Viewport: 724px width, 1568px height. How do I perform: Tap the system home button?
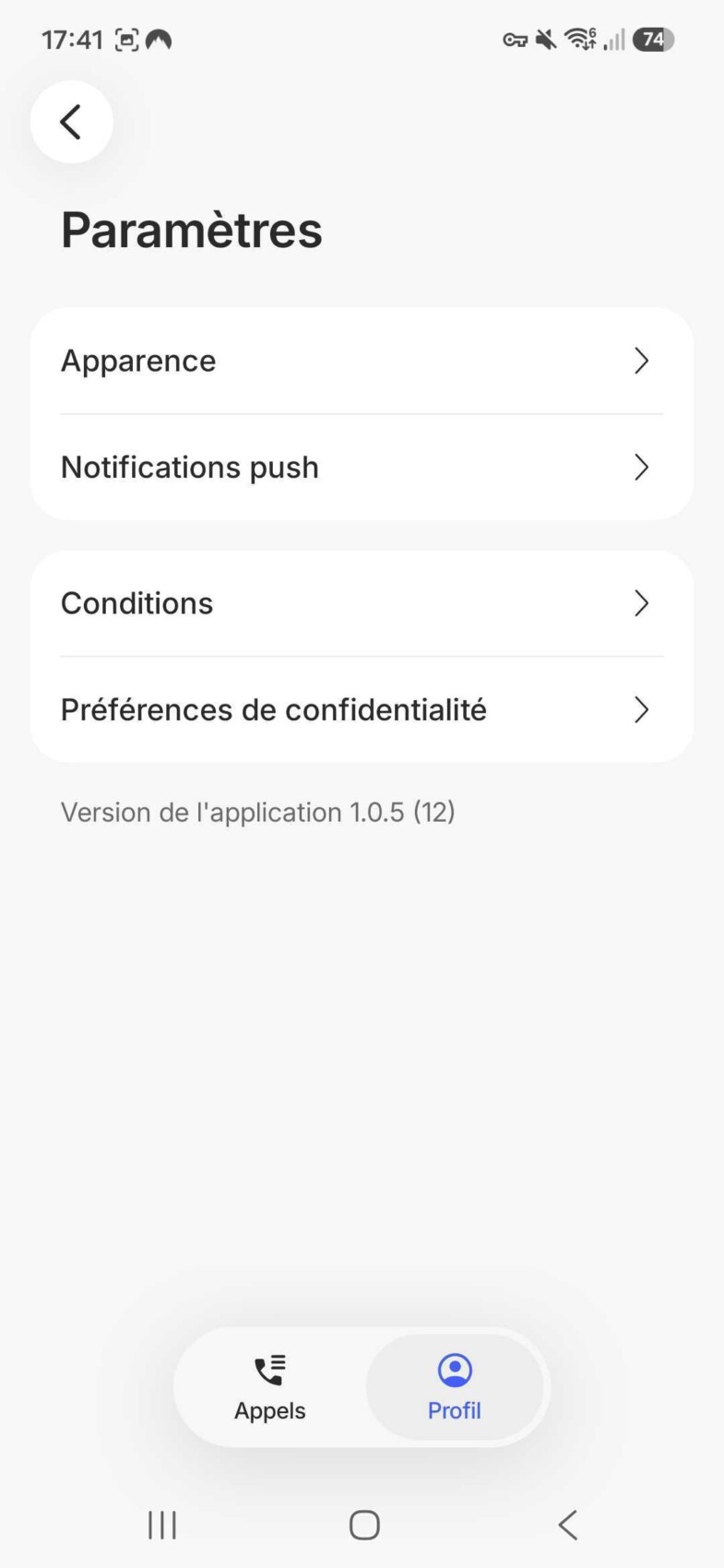click(x=364, y=1525)
